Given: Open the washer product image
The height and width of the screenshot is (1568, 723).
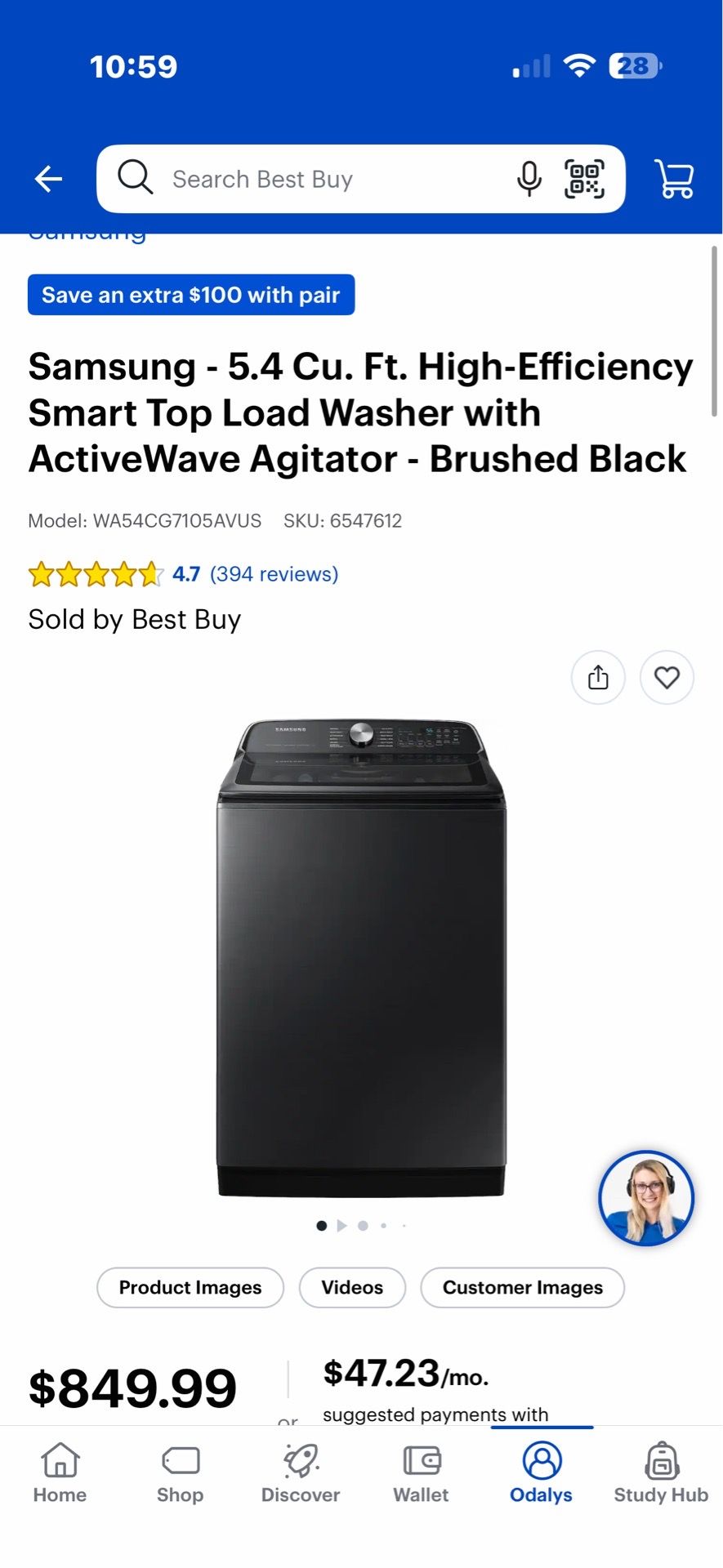Looking at the screenshot, I should point(361,959).
